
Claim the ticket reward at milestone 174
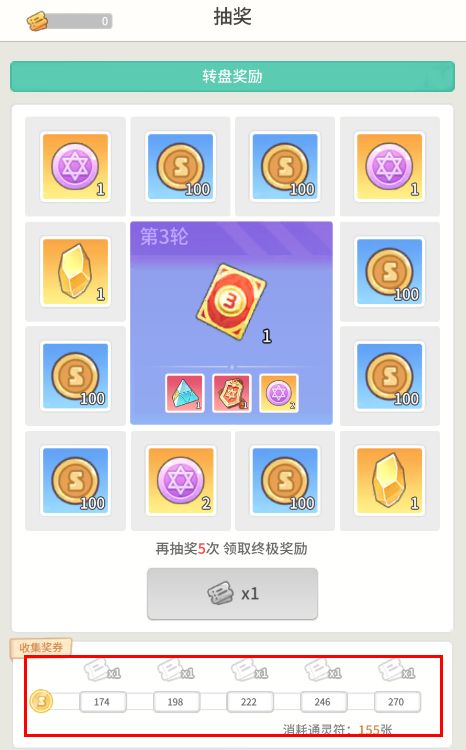tap(102, 671)
